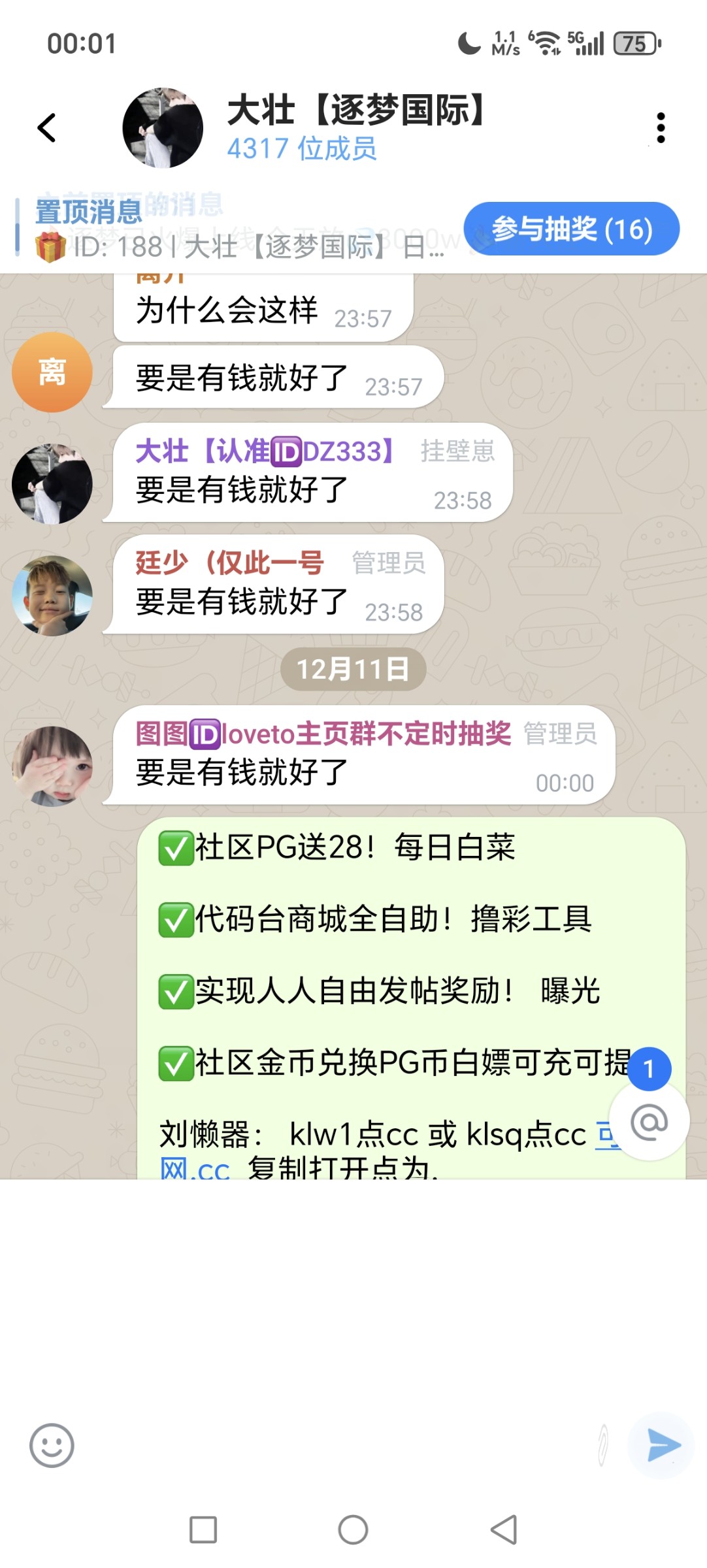Go to the system home screen
The image size is (707, 1568).
pyautogui.click(x=353, y=1529)
